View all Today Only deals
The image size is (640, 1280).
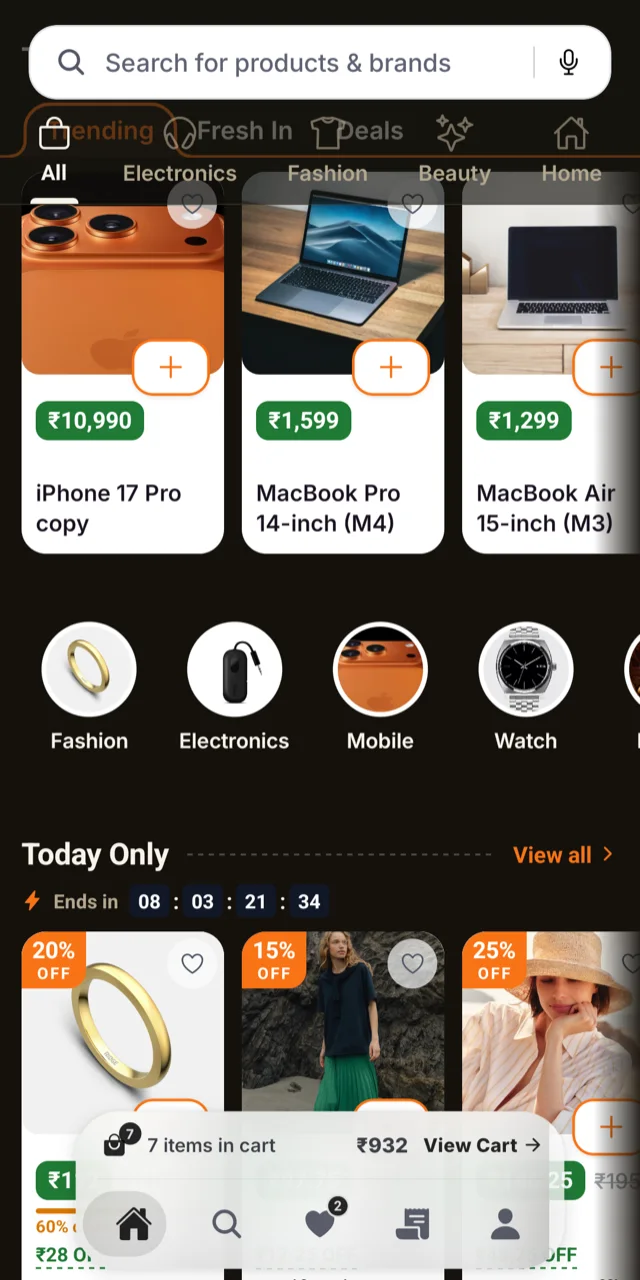click(x=563, y=855)
